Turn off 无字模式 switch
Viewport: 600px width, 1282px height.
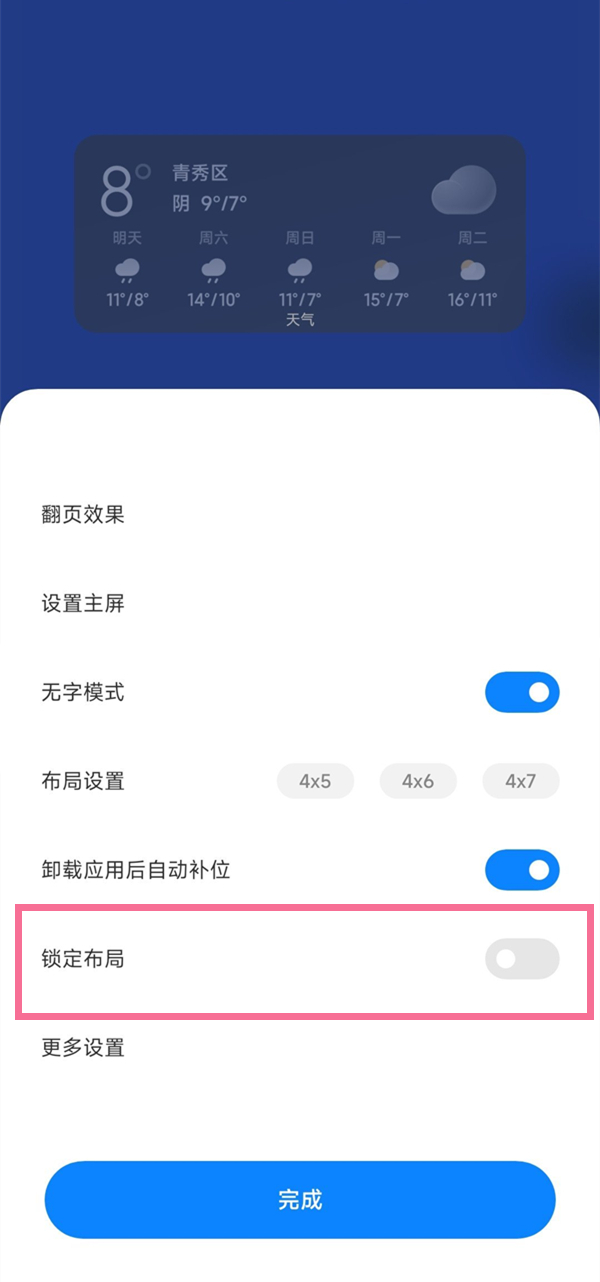pos(522,692)
